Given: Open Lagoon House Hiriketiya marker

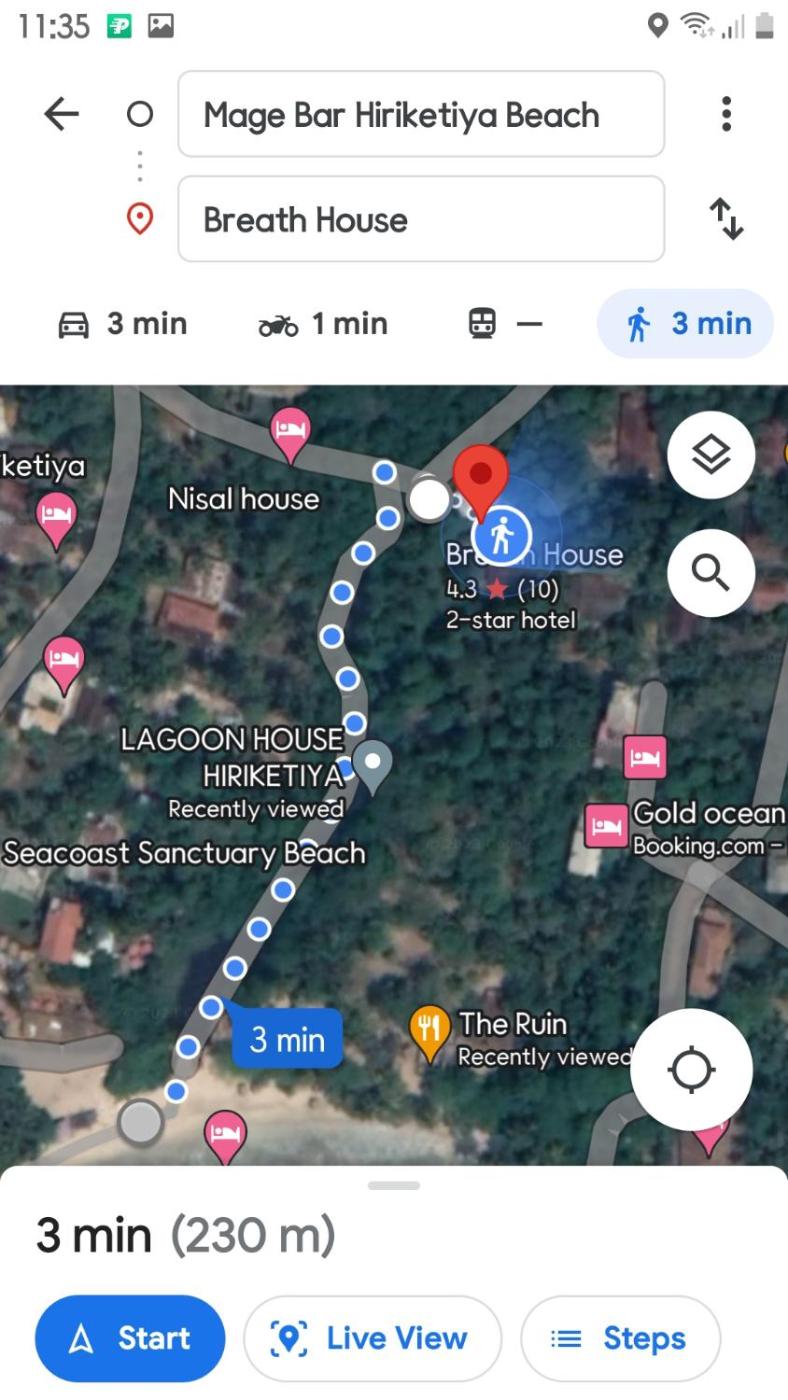Looking at the screenshot, I should (374, 765).
